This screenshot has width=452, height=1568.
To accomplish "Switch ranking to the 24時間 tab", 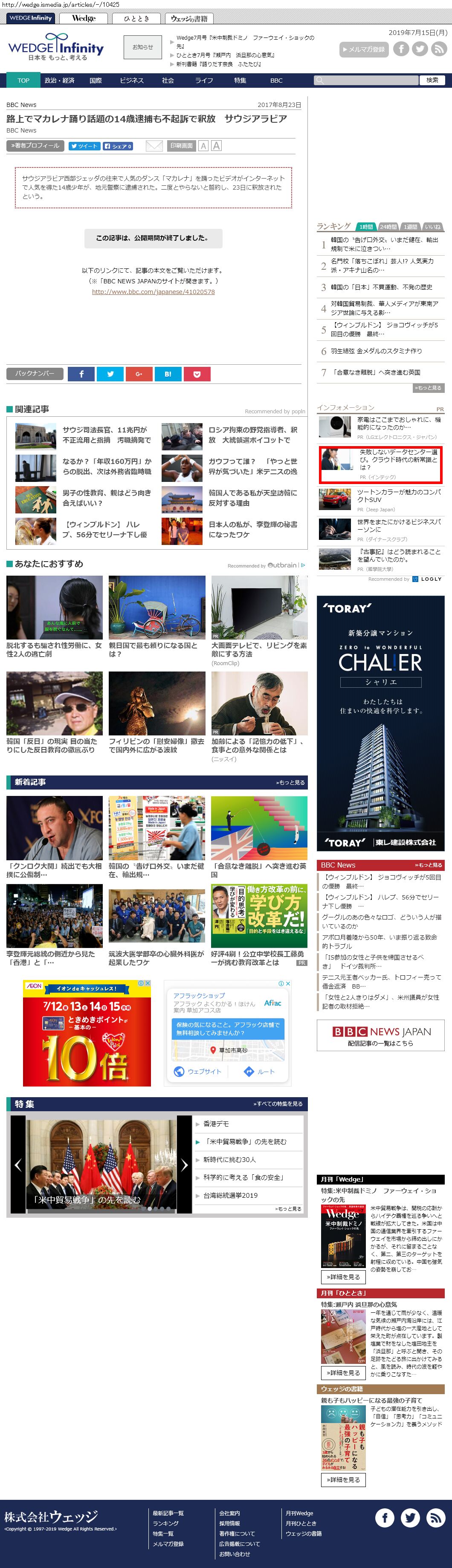I will (x=388, y=227).
